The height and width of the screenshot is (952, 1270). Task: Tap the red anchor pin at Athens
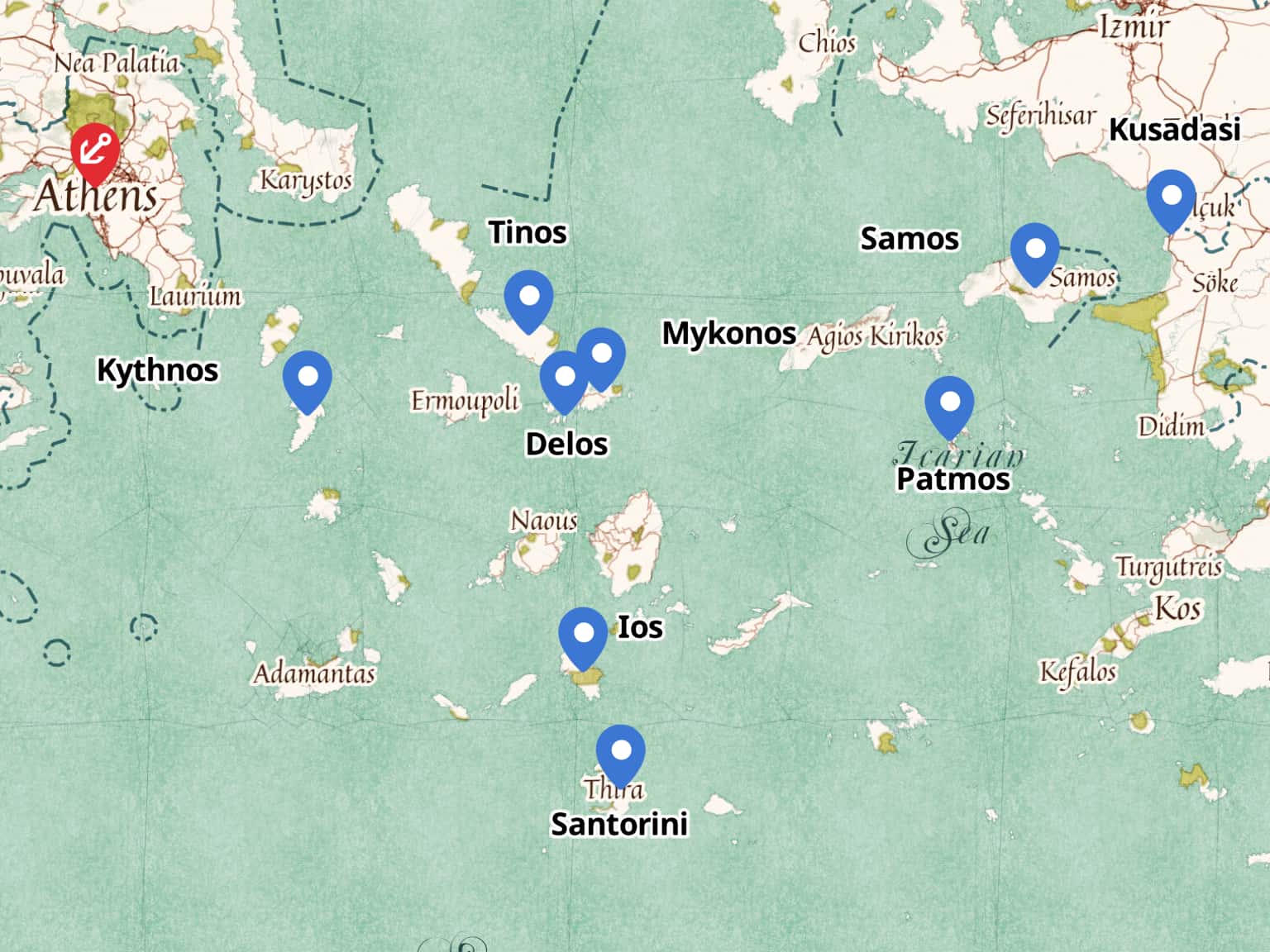[95, 151]
